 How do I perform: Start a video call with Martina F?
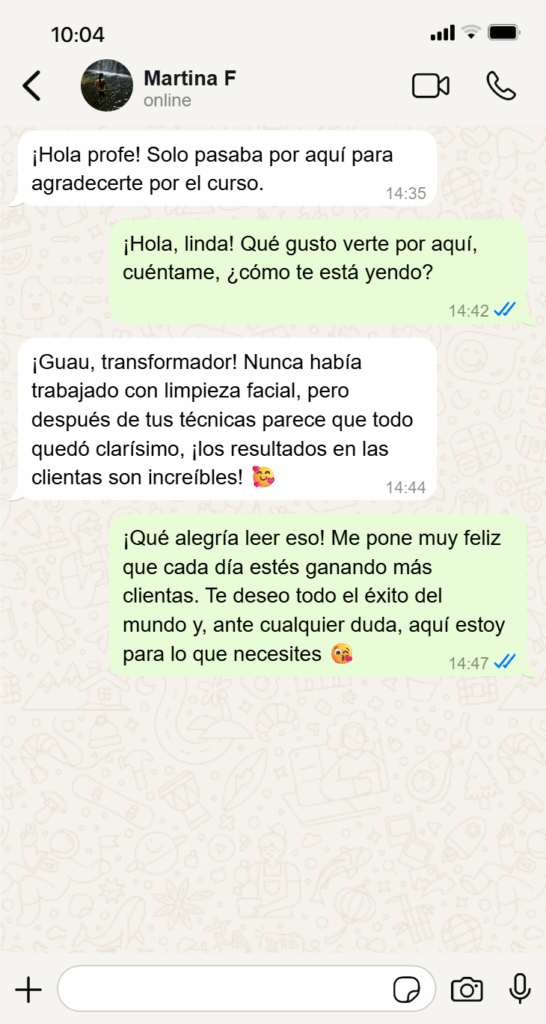430,86
